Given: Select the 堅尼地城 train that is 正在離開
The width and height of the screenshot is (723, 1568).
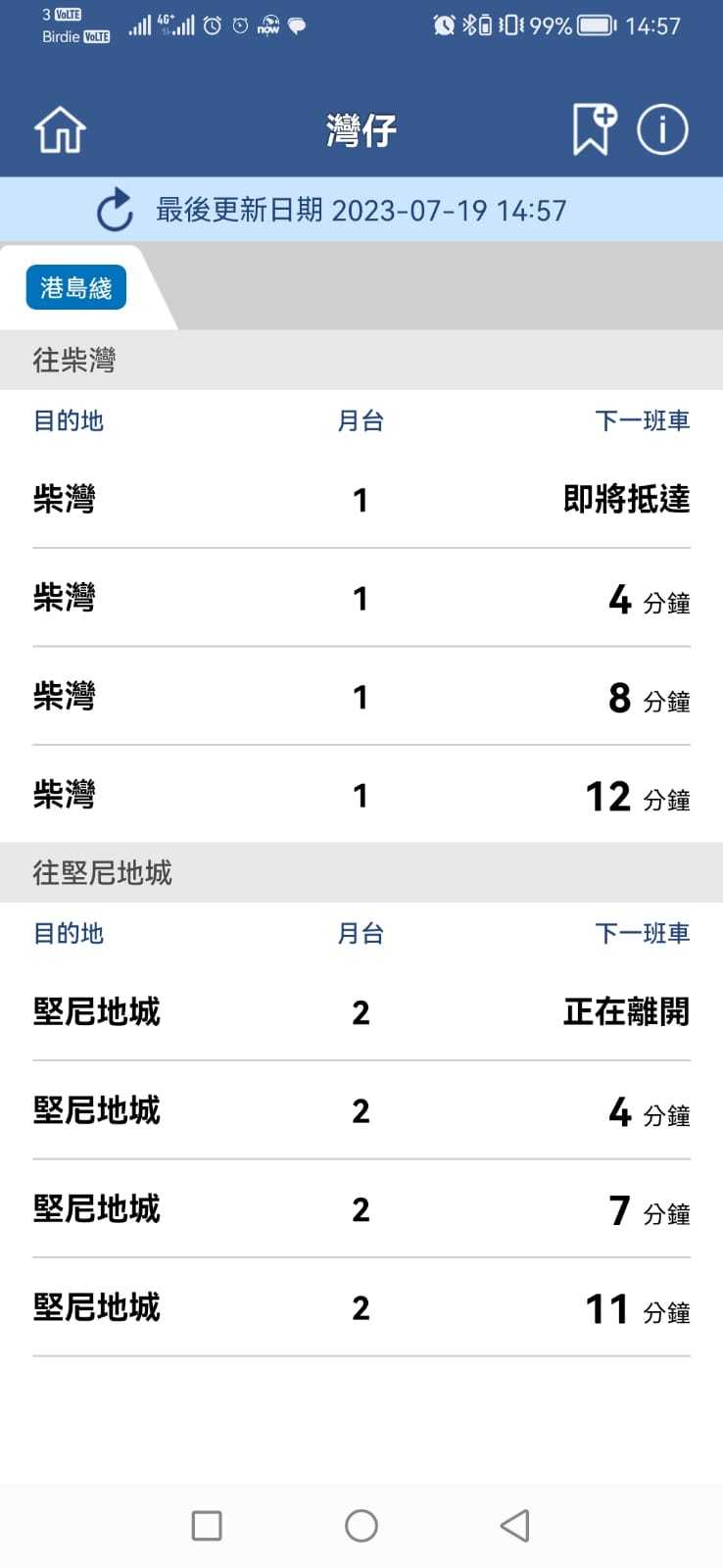Looking at the screenshot, I should click(361, 1013).
